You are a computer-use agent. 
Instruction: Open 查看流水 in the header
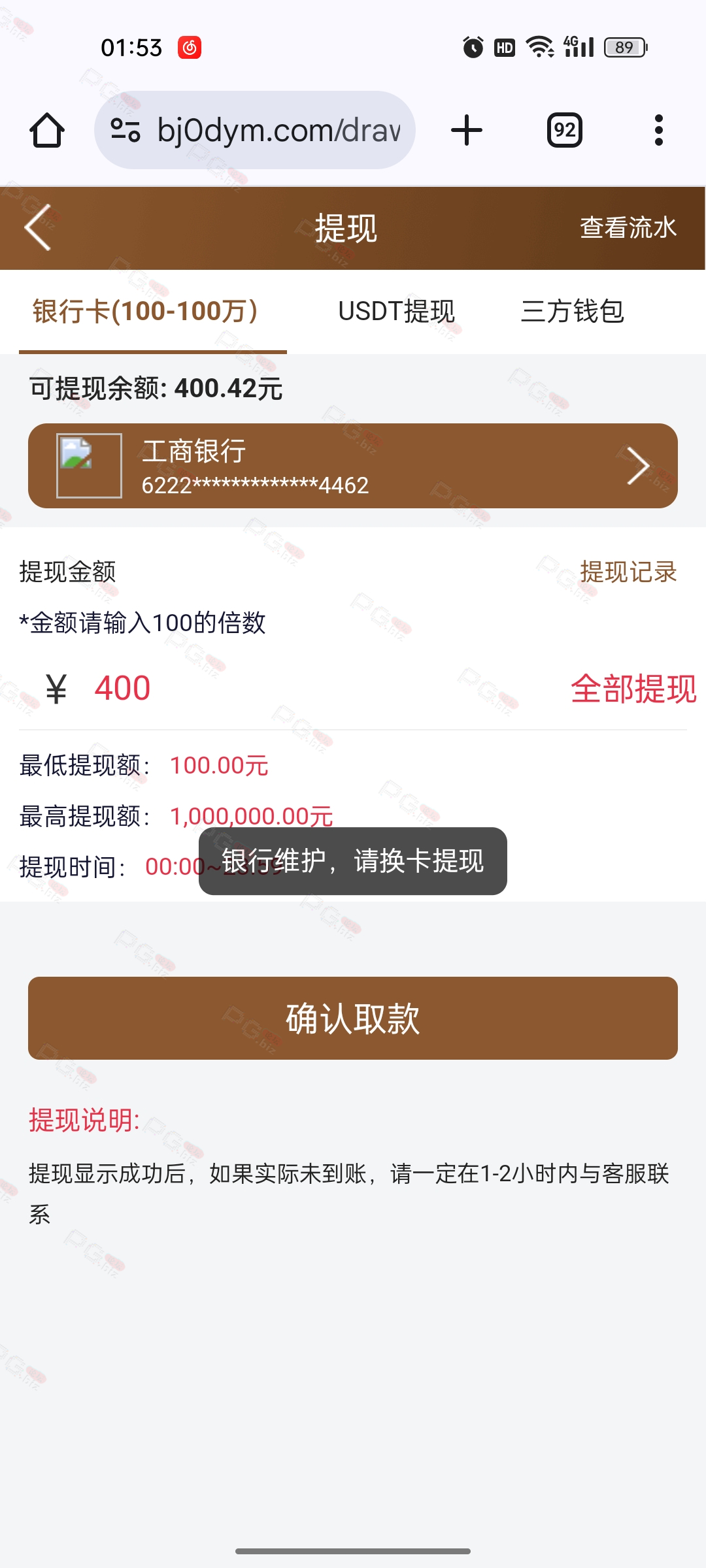coord(628,227)
